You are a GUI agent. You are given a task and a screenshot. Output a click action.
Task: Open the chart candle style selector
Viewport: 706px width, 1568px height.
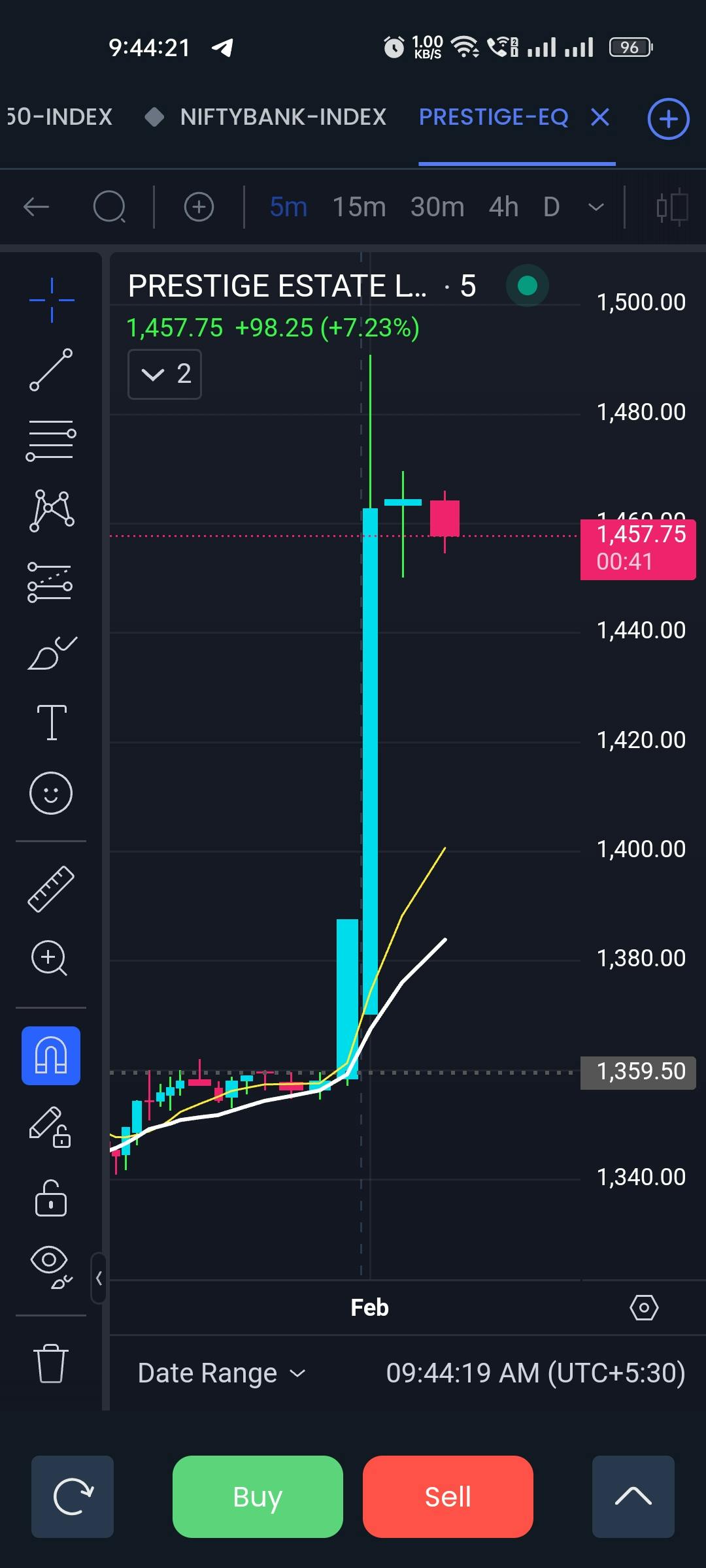point(672,207)
